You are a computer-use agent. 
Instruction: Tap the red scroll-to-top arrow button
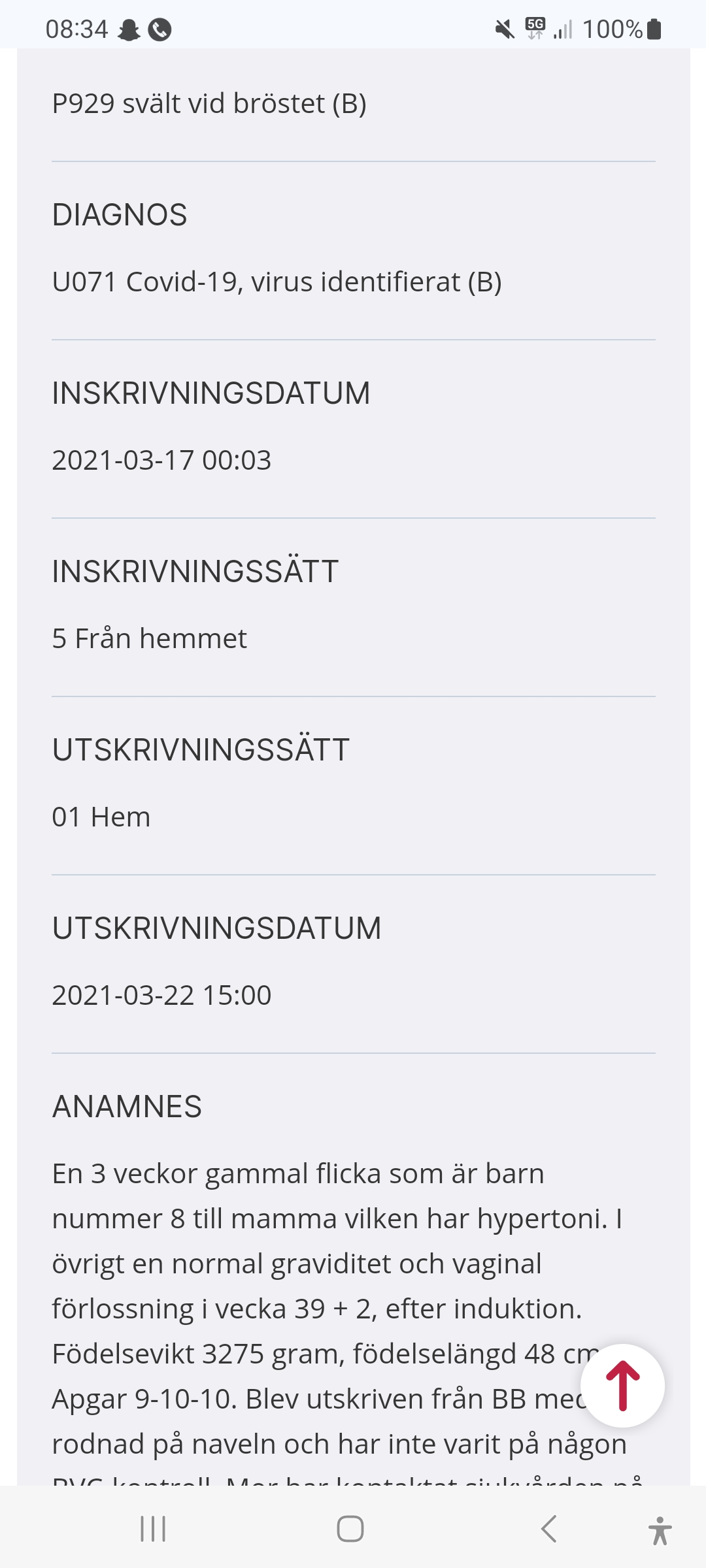coord(622,1386)
